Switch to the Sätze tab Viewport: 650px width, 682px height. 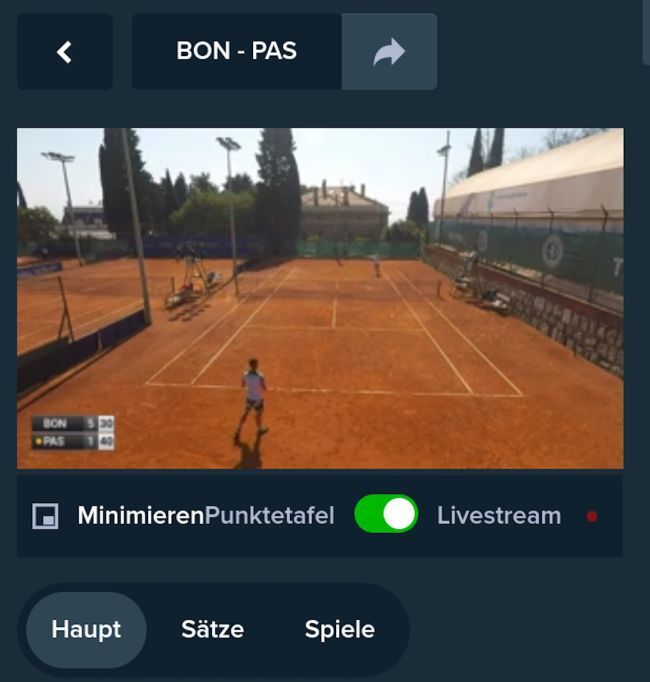(212, 630)
